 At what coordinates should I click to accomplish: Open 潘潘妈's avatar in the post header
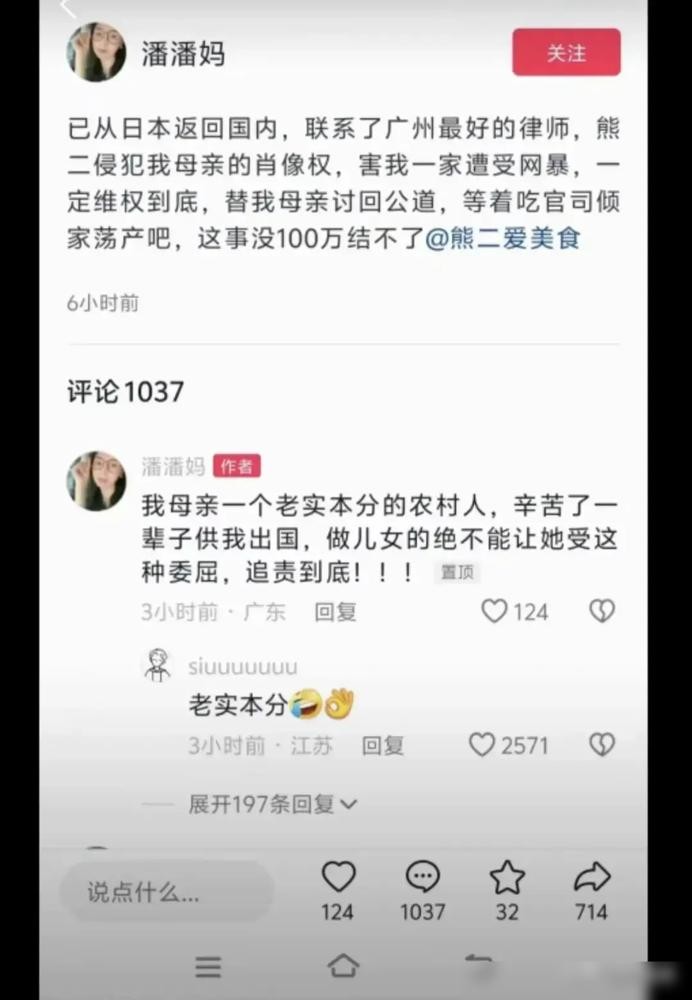click(96, 52)
